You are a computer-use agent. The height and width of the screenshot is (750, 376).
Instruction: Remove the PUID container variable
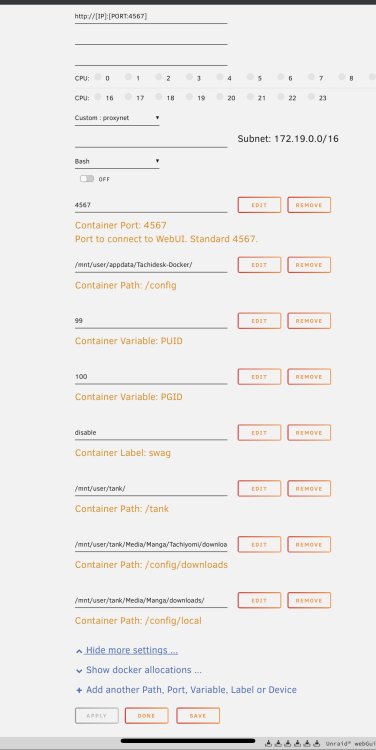[x=309, y=321]
